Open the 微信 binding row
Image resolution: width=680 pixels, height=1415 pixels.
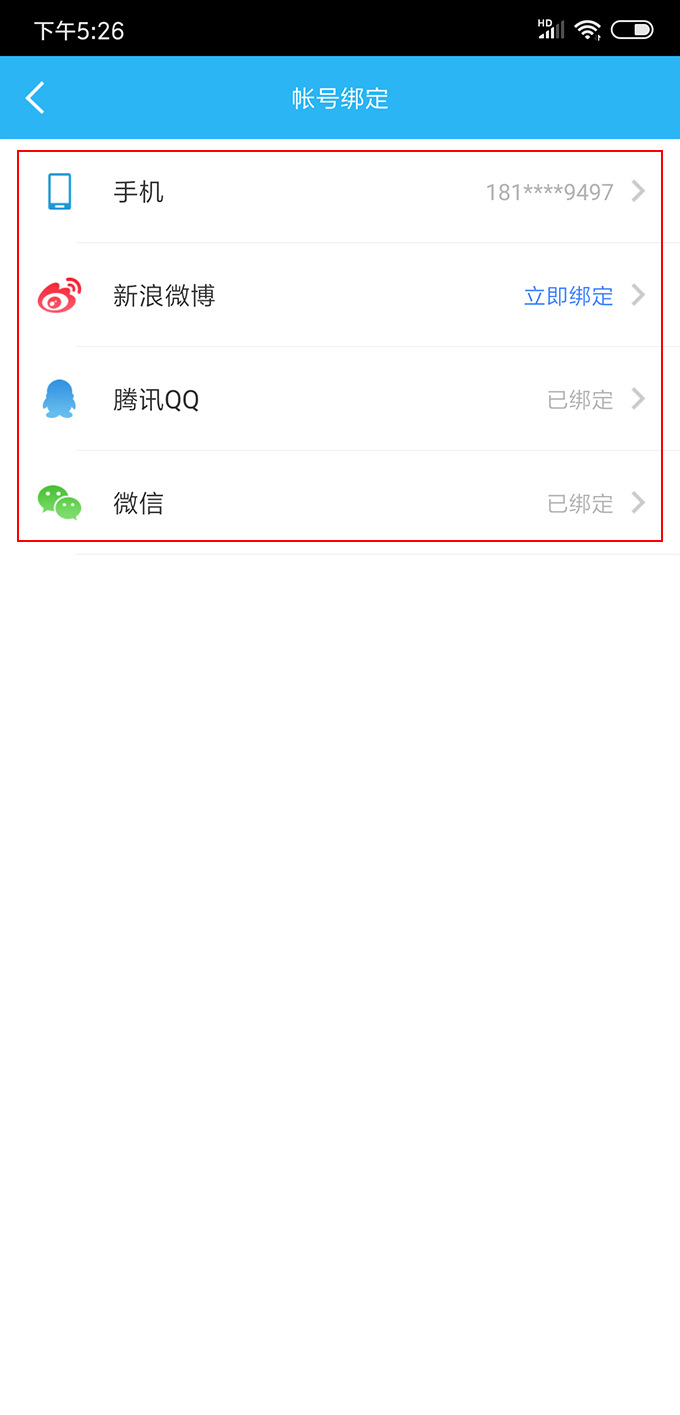[340, 503]
